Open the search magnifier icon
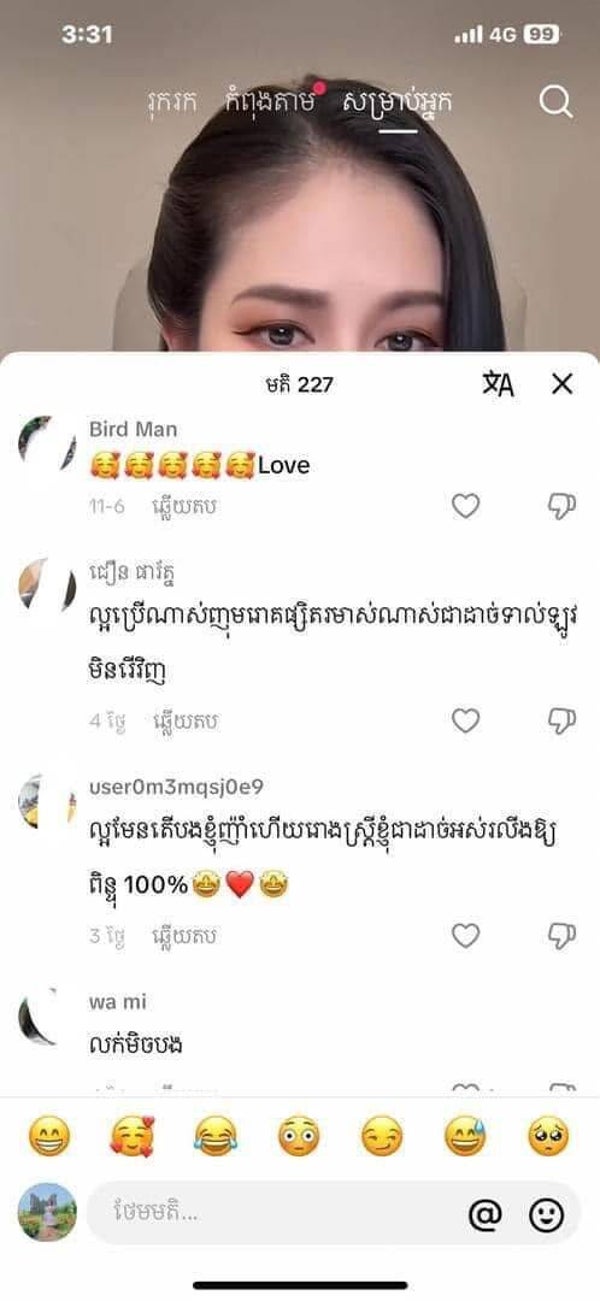The image size is (600, 1301). point(555,102)
